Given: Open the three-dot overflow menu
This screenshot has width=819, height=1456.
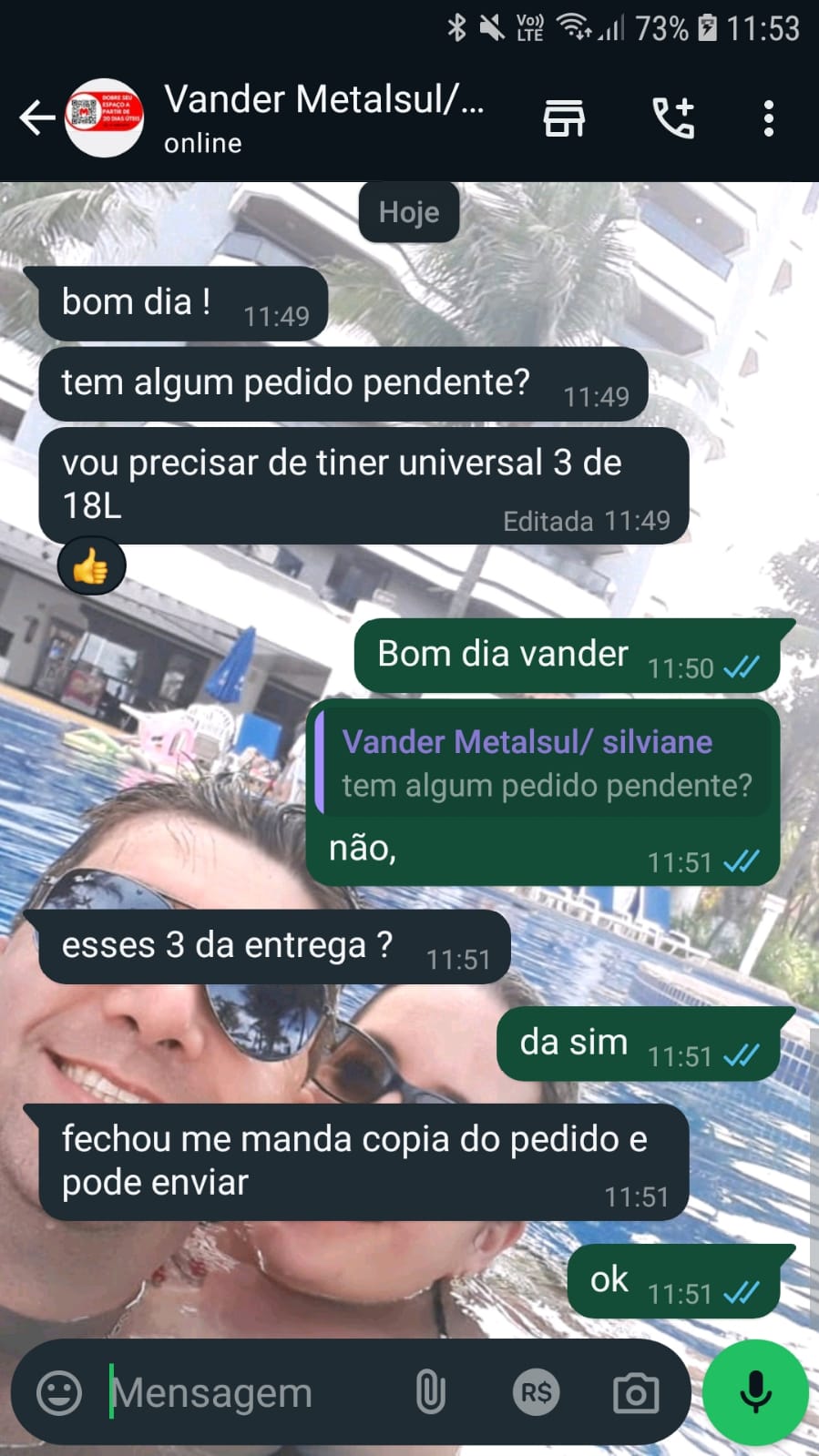Looking at the screenshot, I should [x=769, y=118].
